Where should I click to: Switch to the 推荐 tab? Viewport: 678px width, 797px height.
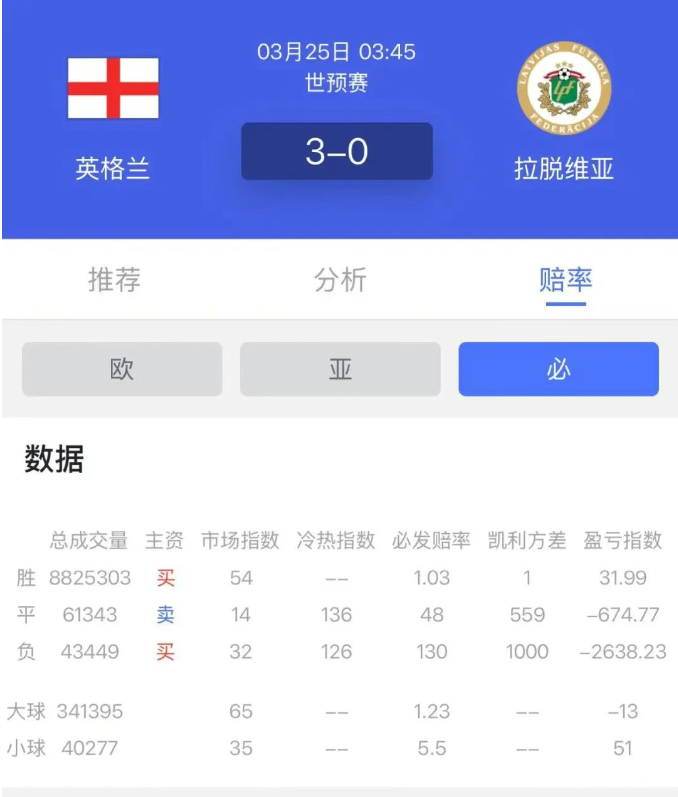tap(114, 279)
